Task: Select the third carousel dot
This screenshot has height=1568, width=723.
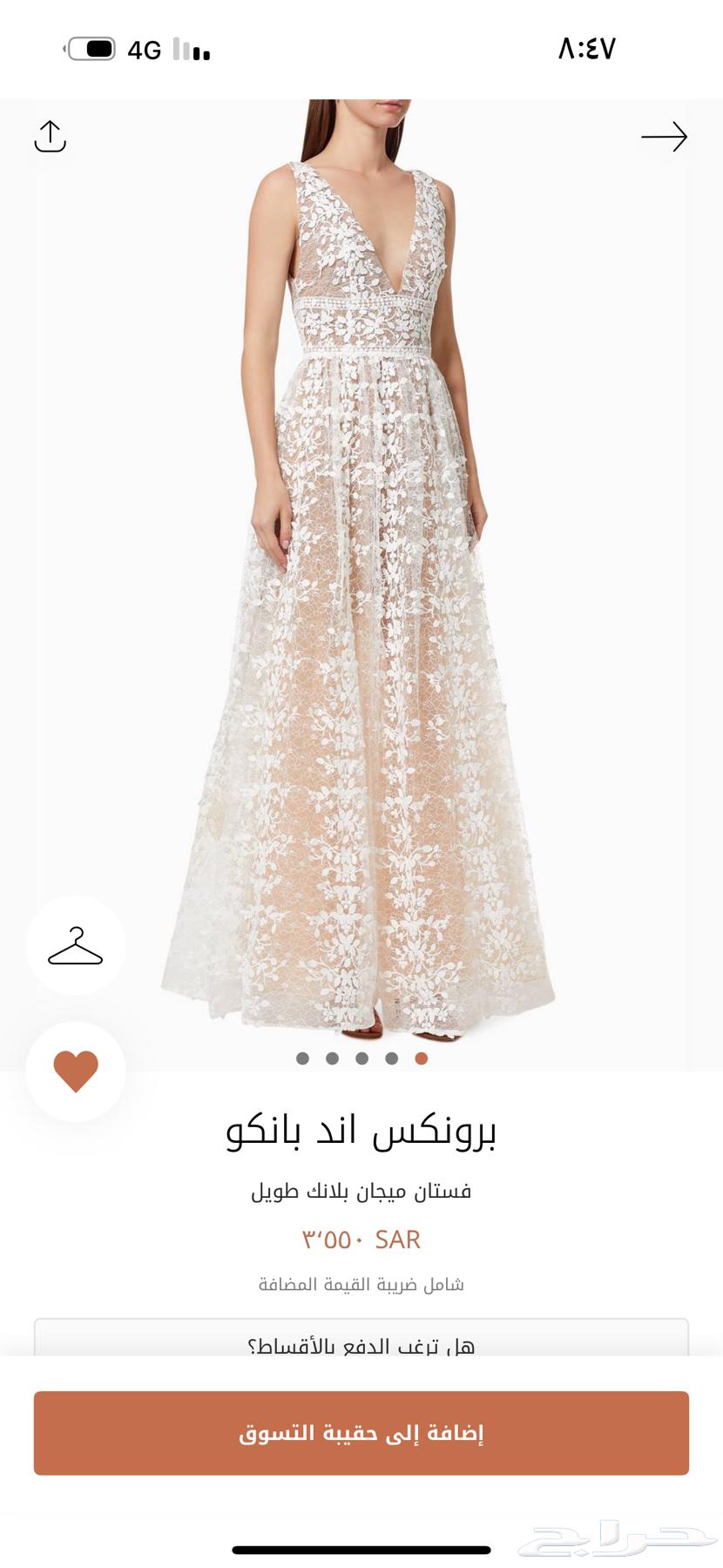Action: 361,1058
